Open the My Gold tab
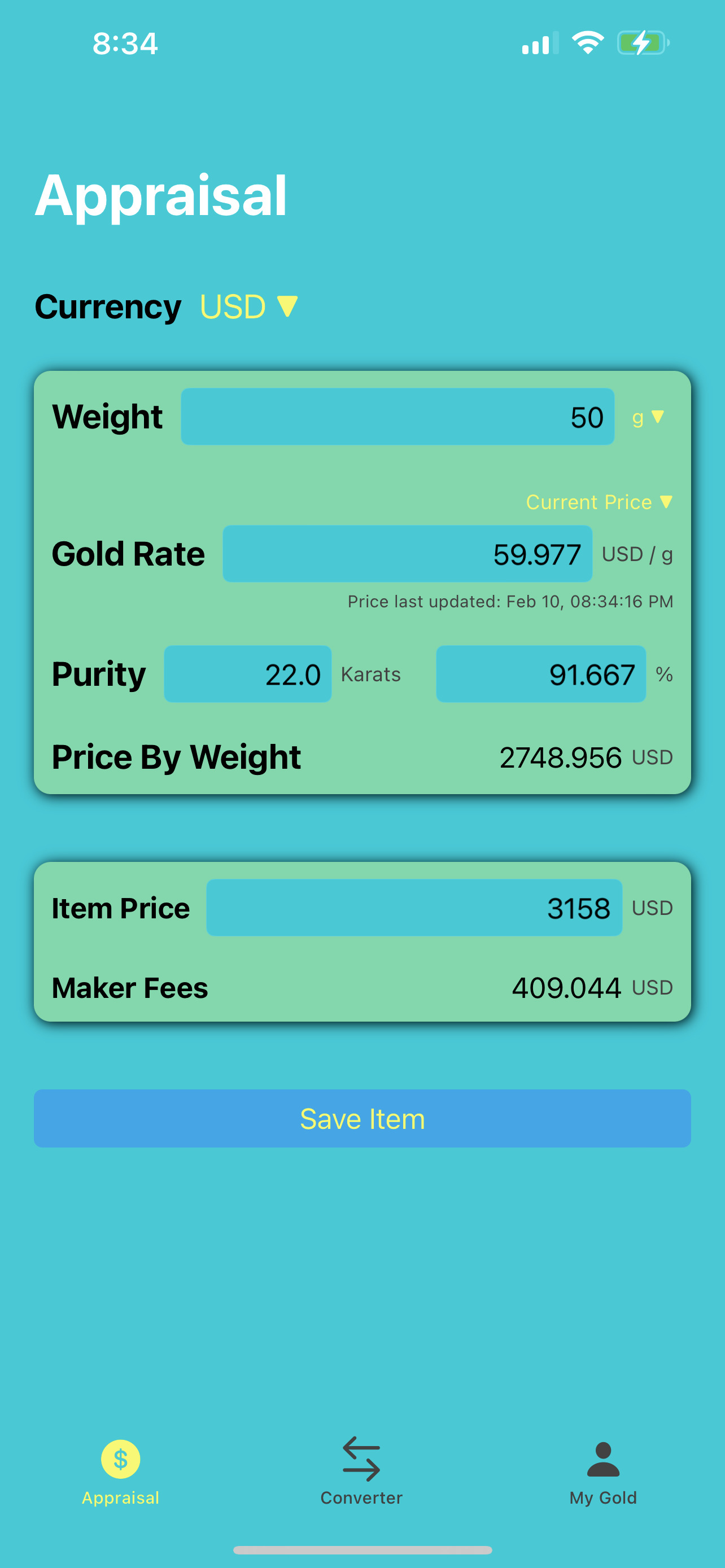725x1568 pixels. (602, 1470)
